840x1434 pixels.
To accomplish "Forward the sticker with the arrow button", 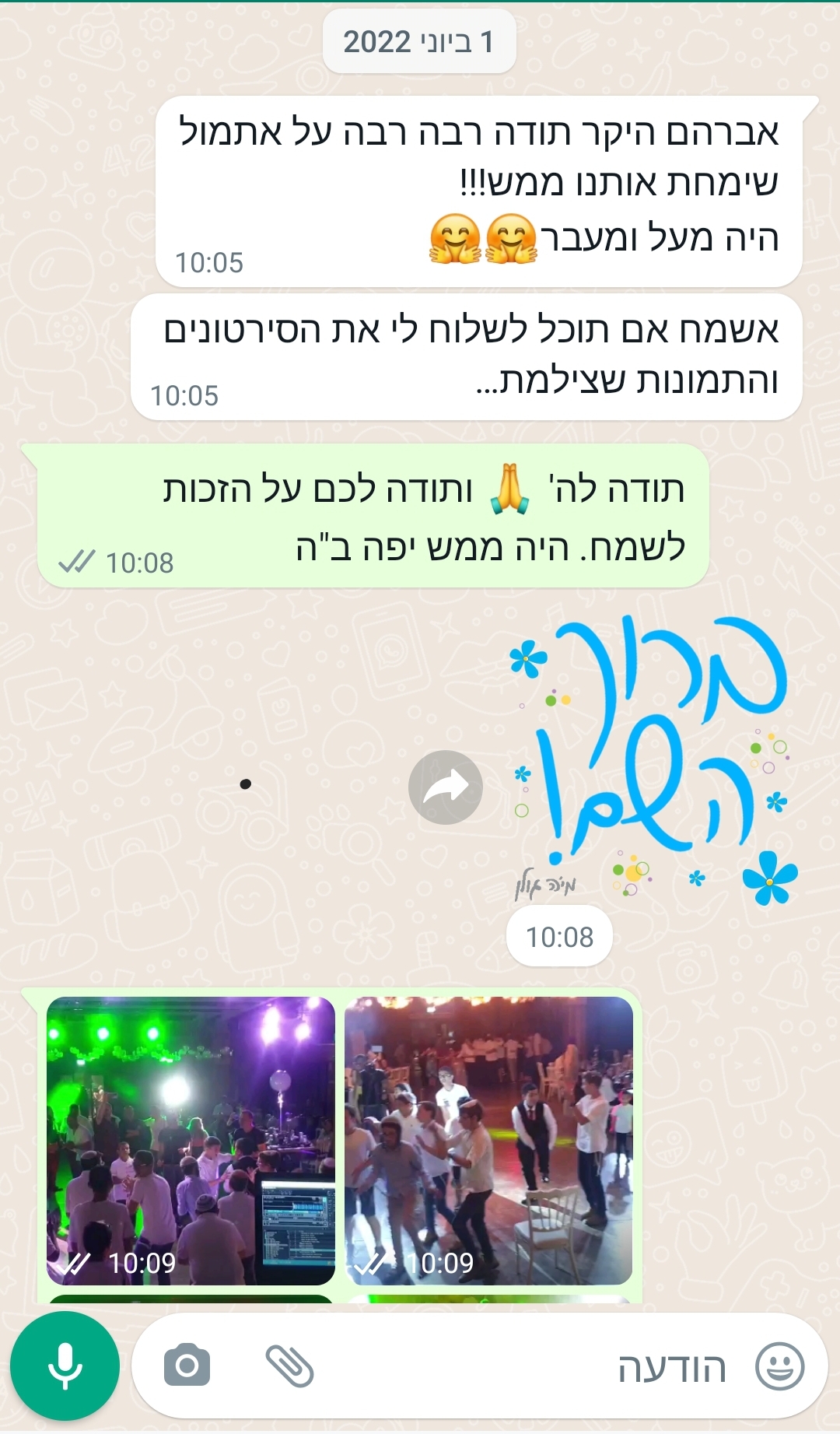I will (446, 787).
